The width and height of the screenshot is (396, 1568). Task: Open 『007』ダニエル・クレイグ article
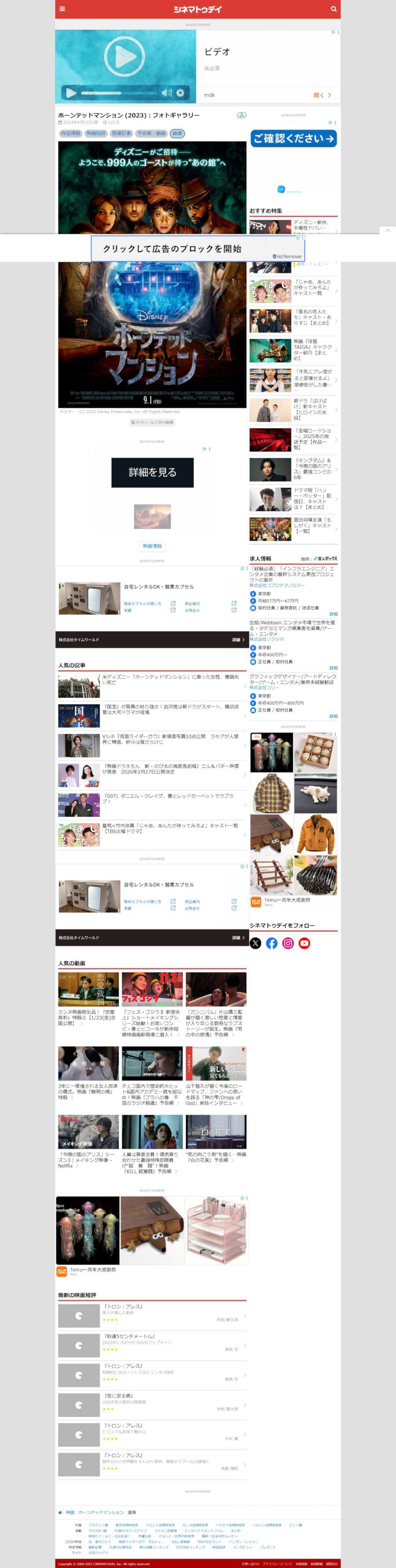tap(167, 798)
